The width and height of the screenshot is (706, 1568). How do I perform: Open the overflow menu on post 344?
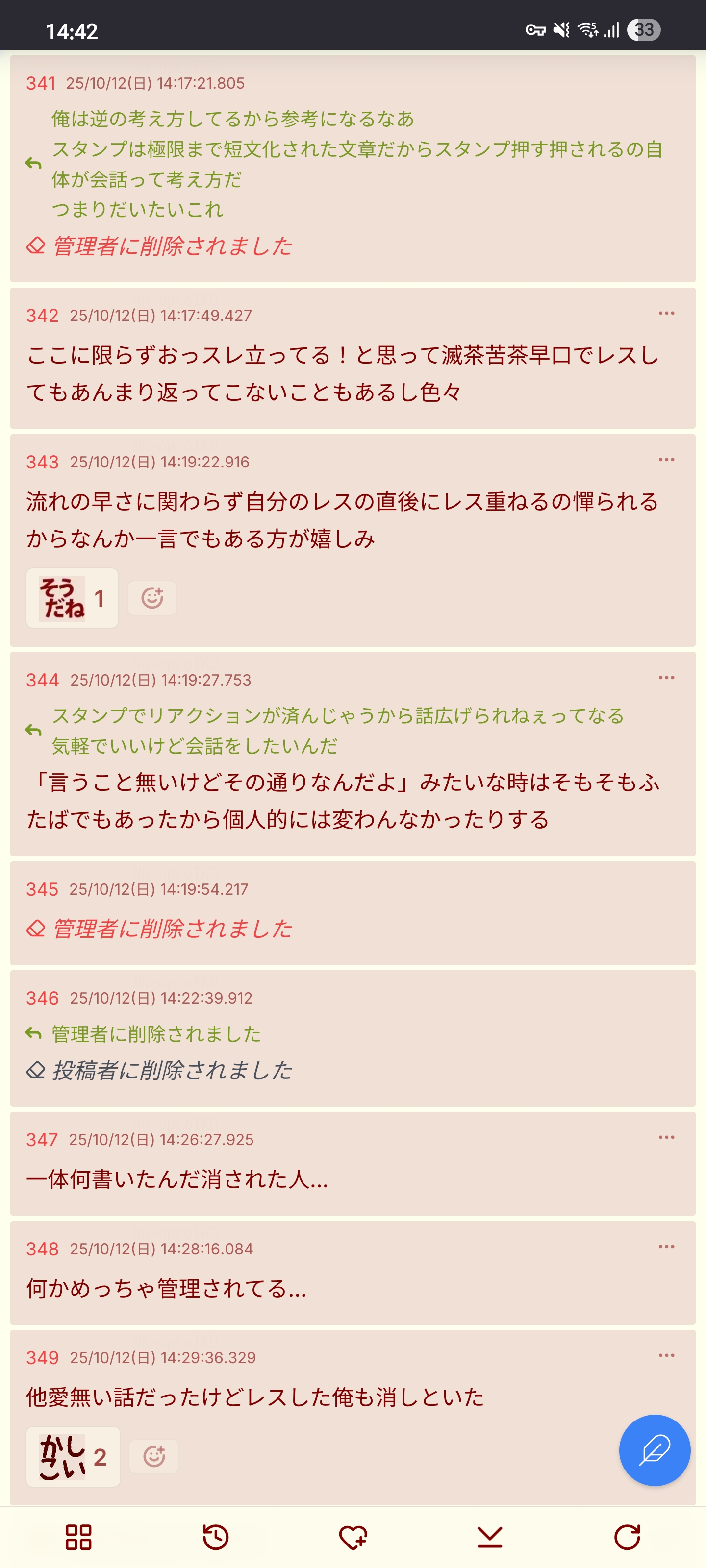click(x=666, y=678)
